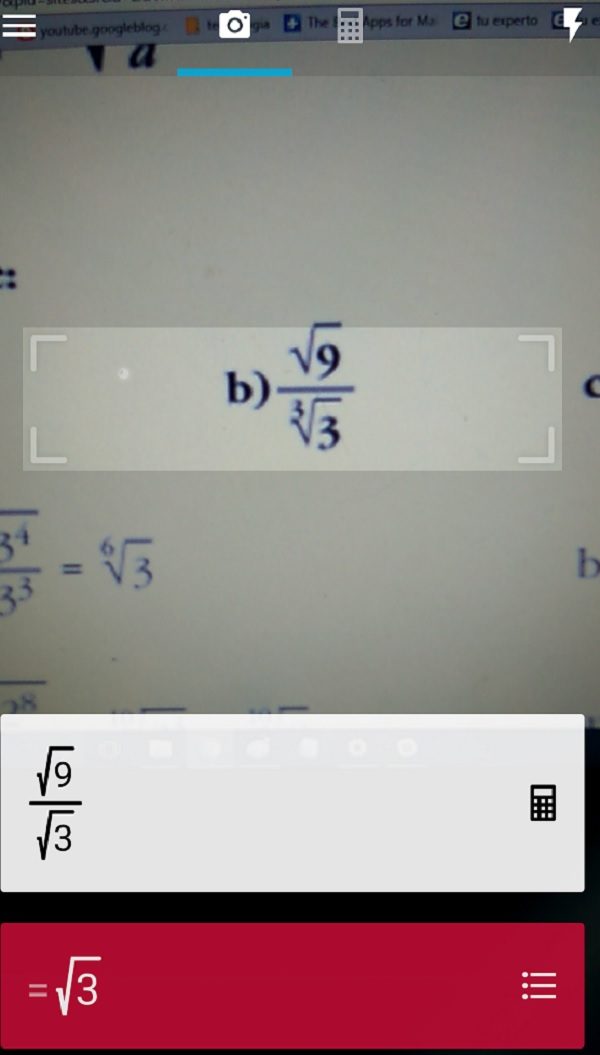Open the hamburger menu
600x1055 pixels.
pos(19,26)
